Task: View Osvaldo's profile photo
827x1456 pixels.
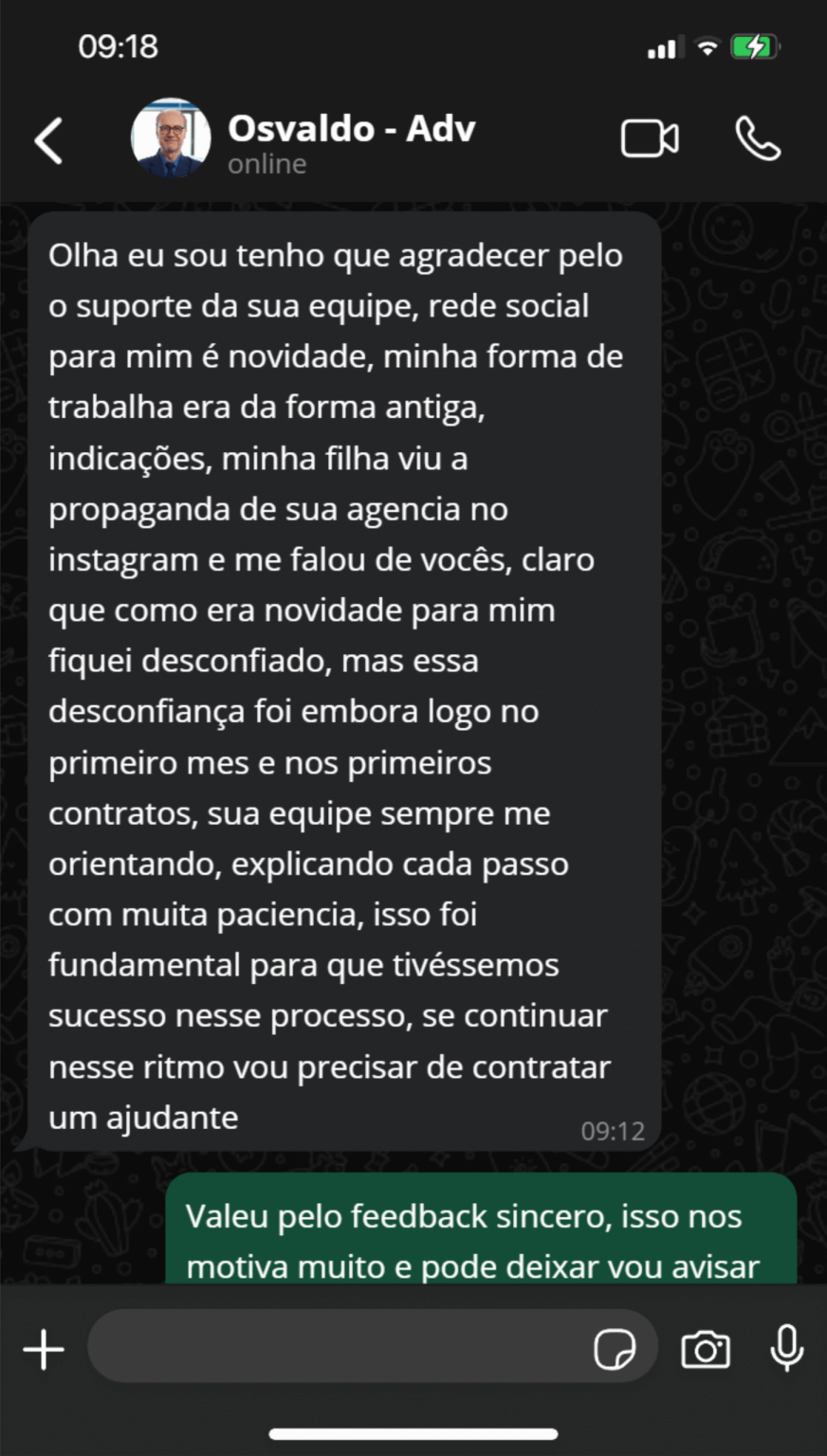Action: click(x=171, y=138)
